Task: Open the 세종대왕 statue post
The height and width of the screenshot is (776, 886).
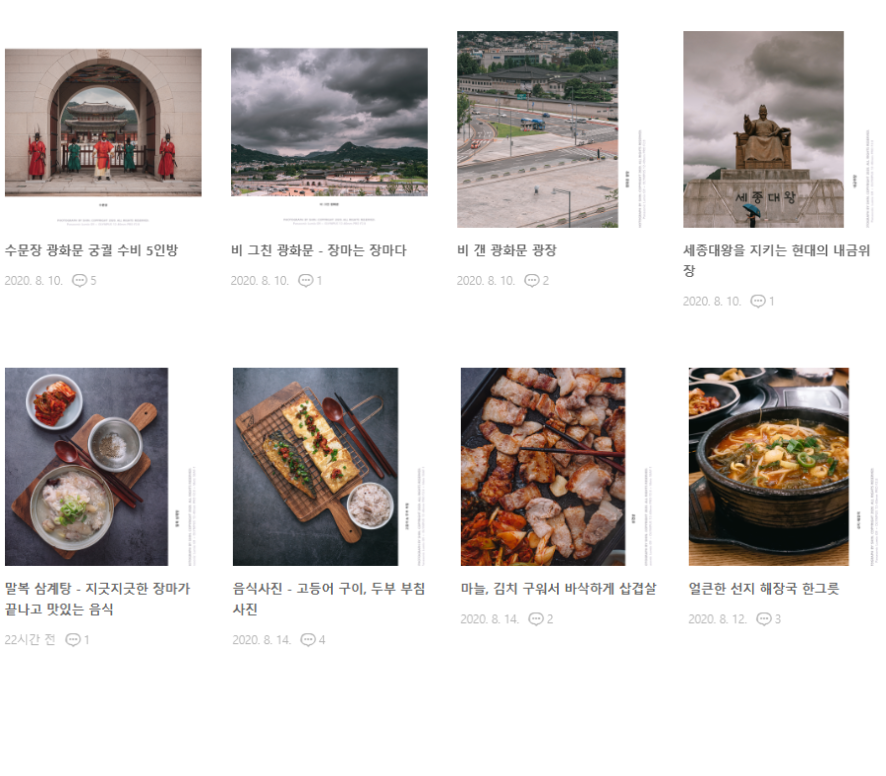Action: coord(763,129)
